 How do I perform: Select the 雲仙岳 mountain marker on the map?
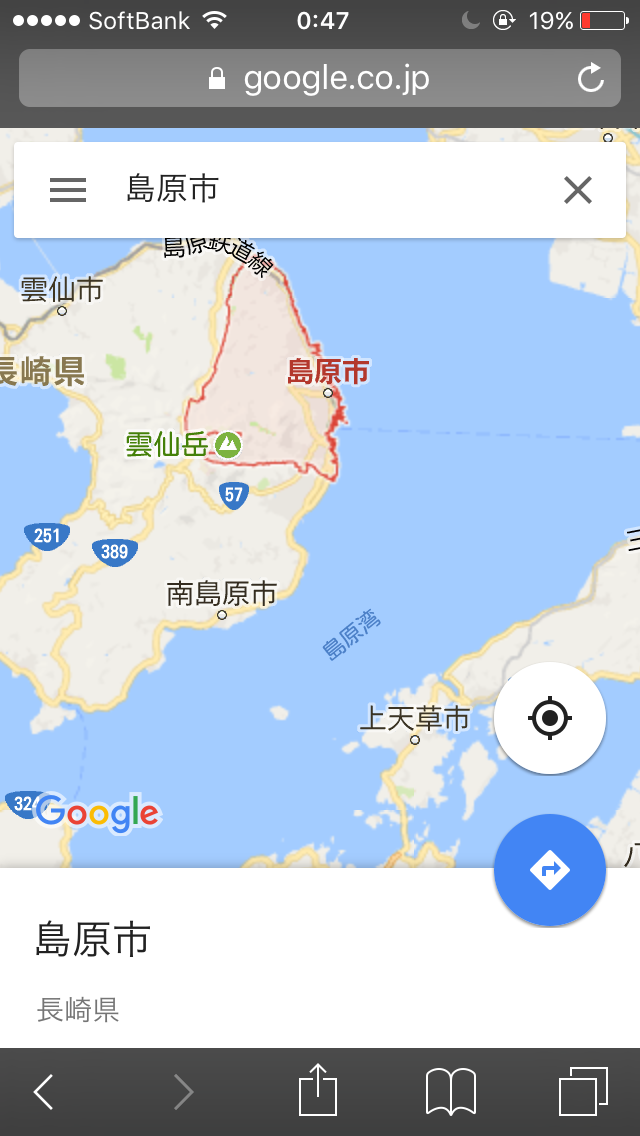click(x=229, y=444)
